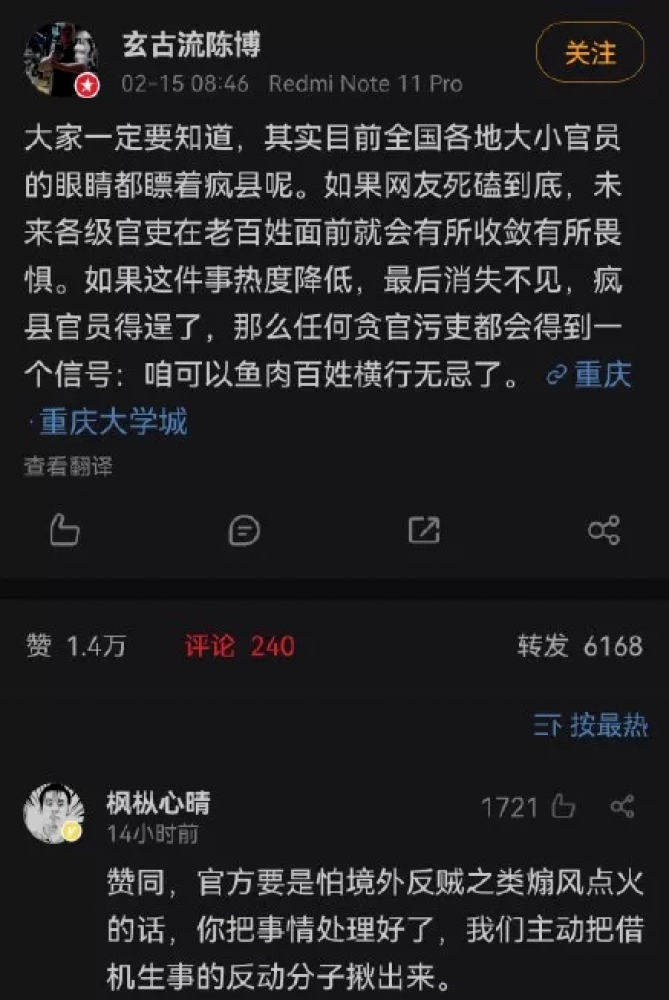Switch to the 转发 6168 tab
669x1000 pixels.
coord(579,646)
